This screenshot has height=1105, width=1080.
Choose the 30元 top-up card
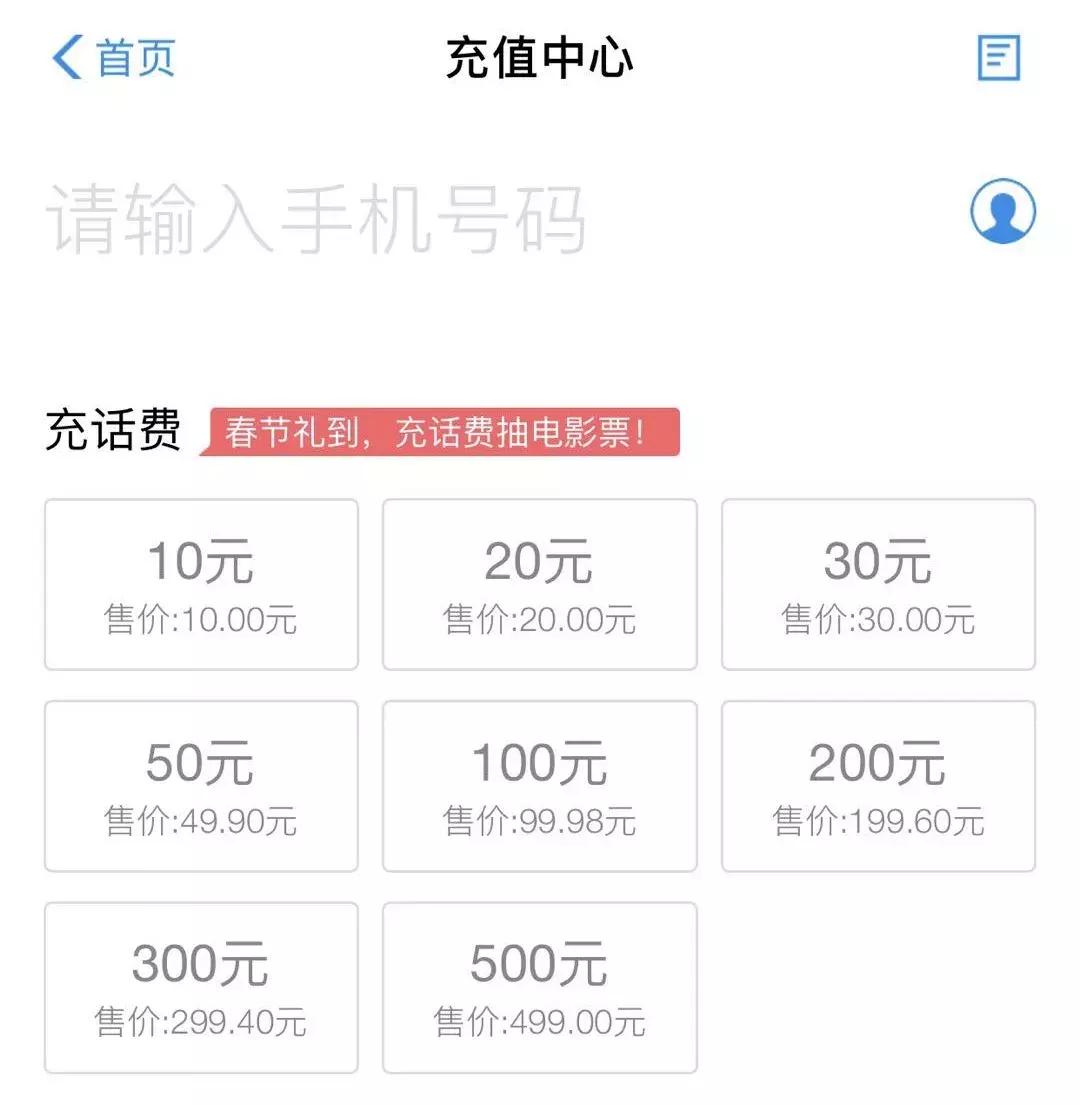click(x=877, y=584)
